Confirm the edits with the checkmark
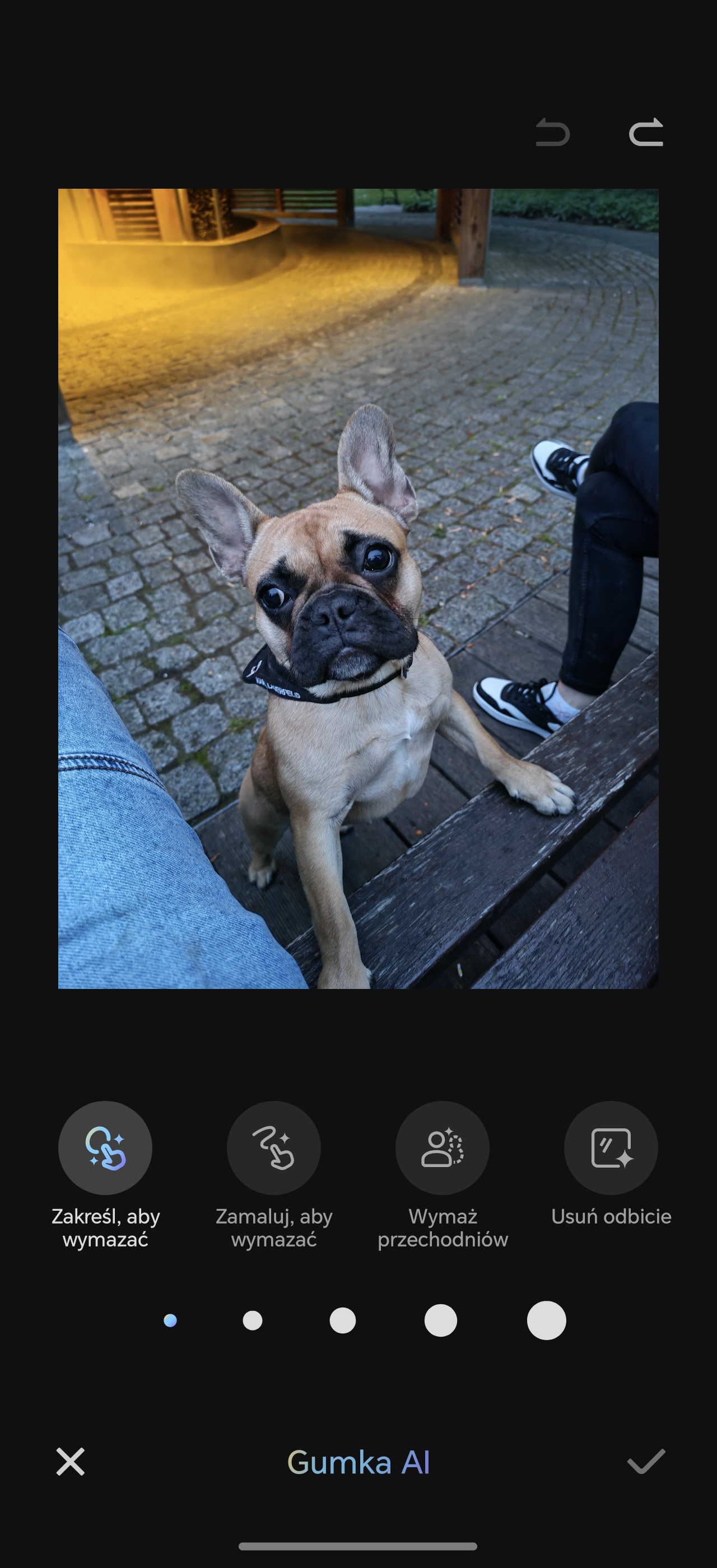The height and width of the screenshot is (1568, 717). point(646,1462)
